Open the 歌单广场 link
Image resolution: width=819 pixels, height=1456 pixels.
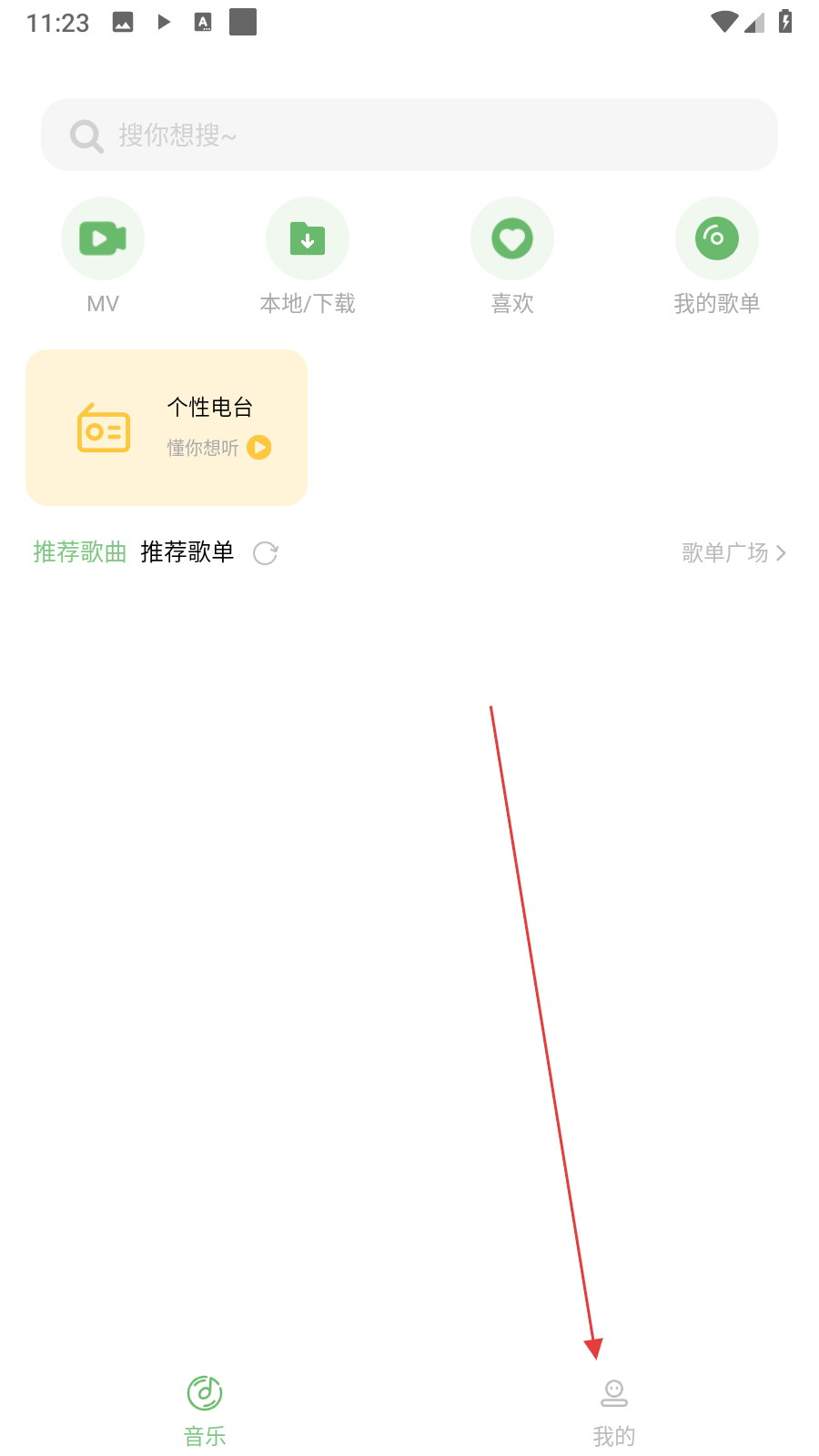[733, 552]
